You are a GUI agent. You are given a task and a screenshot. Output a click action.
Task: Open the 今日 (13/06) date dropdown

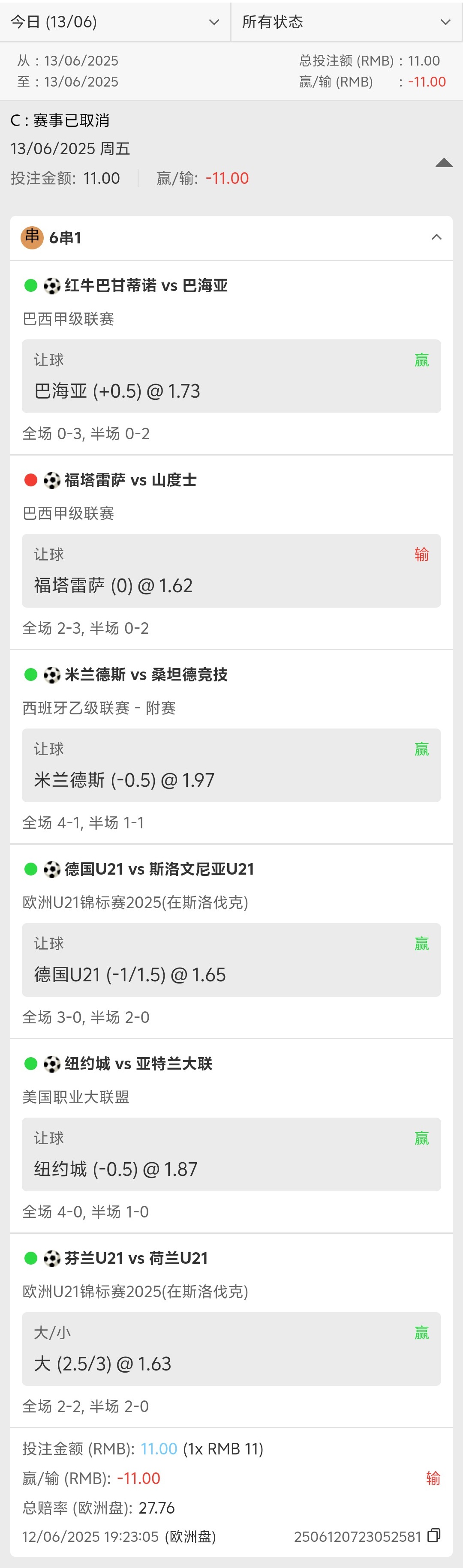[114, 22]
